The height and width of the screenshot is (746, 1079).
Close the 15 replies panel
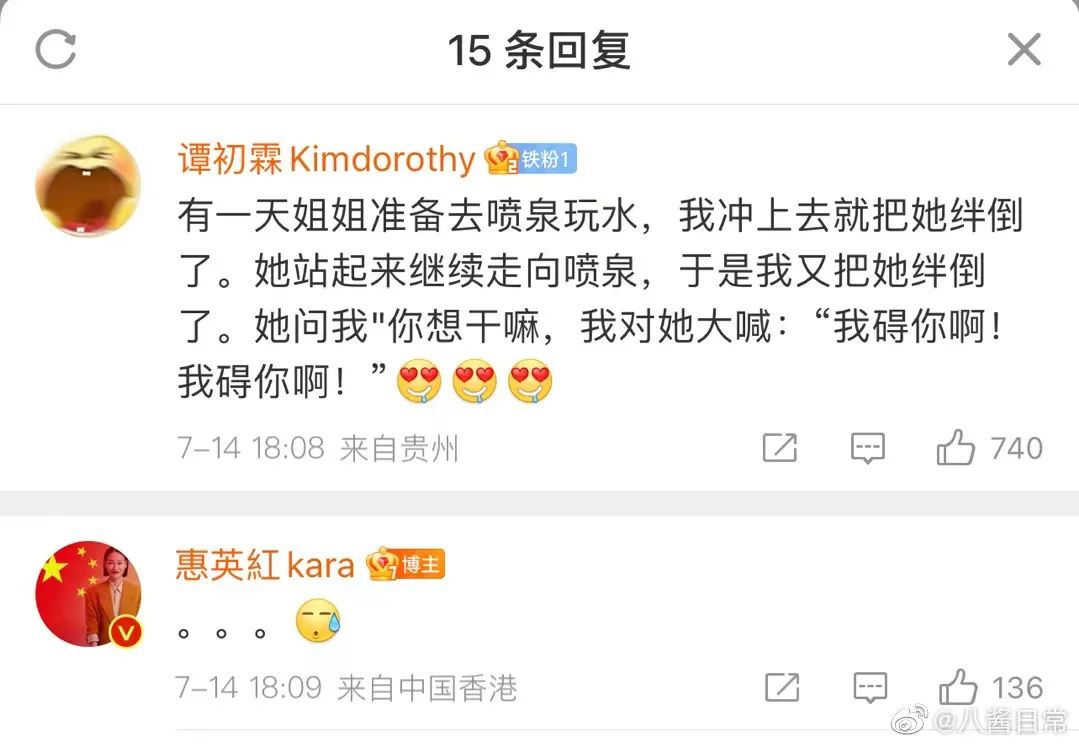click(x=1023, y=49)
